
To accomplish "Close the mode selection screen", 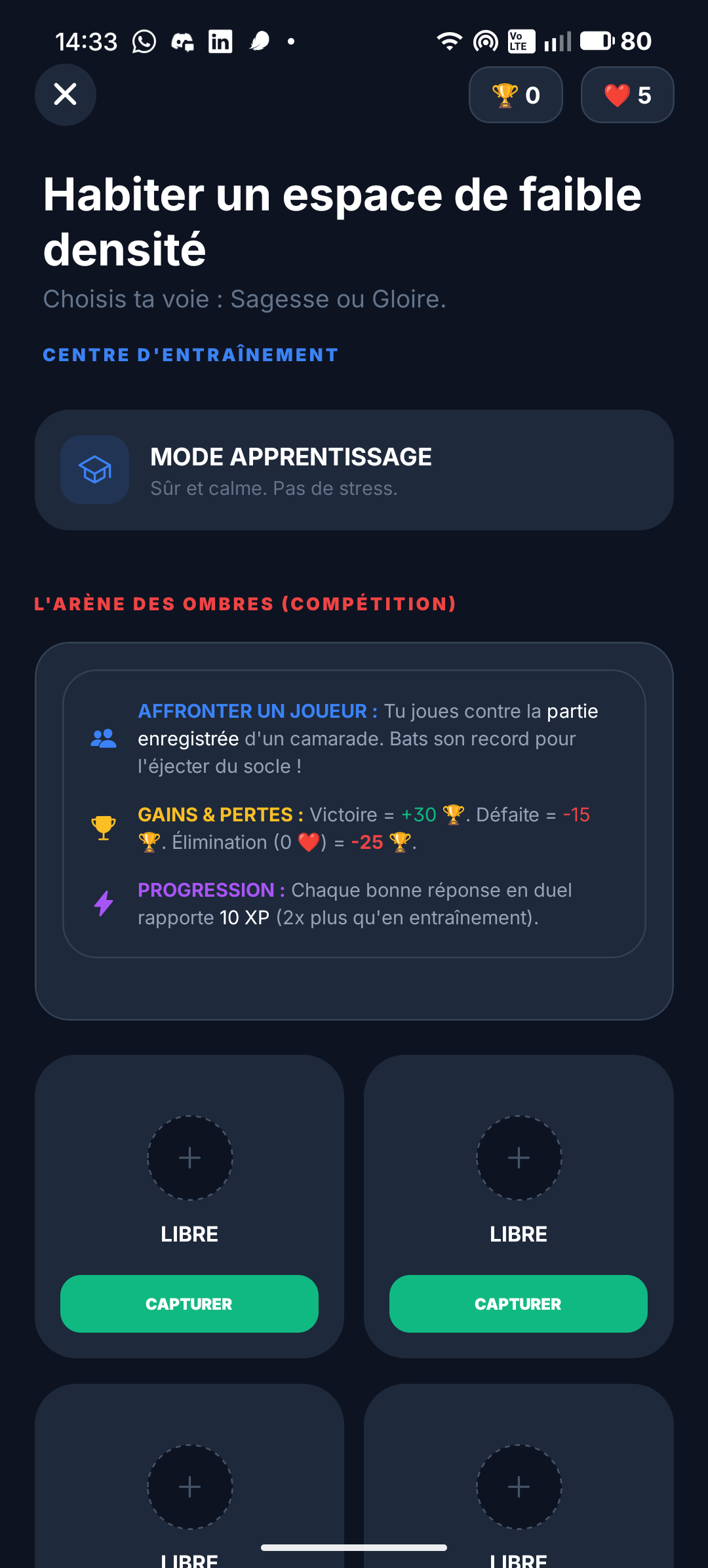I will 66,94.
